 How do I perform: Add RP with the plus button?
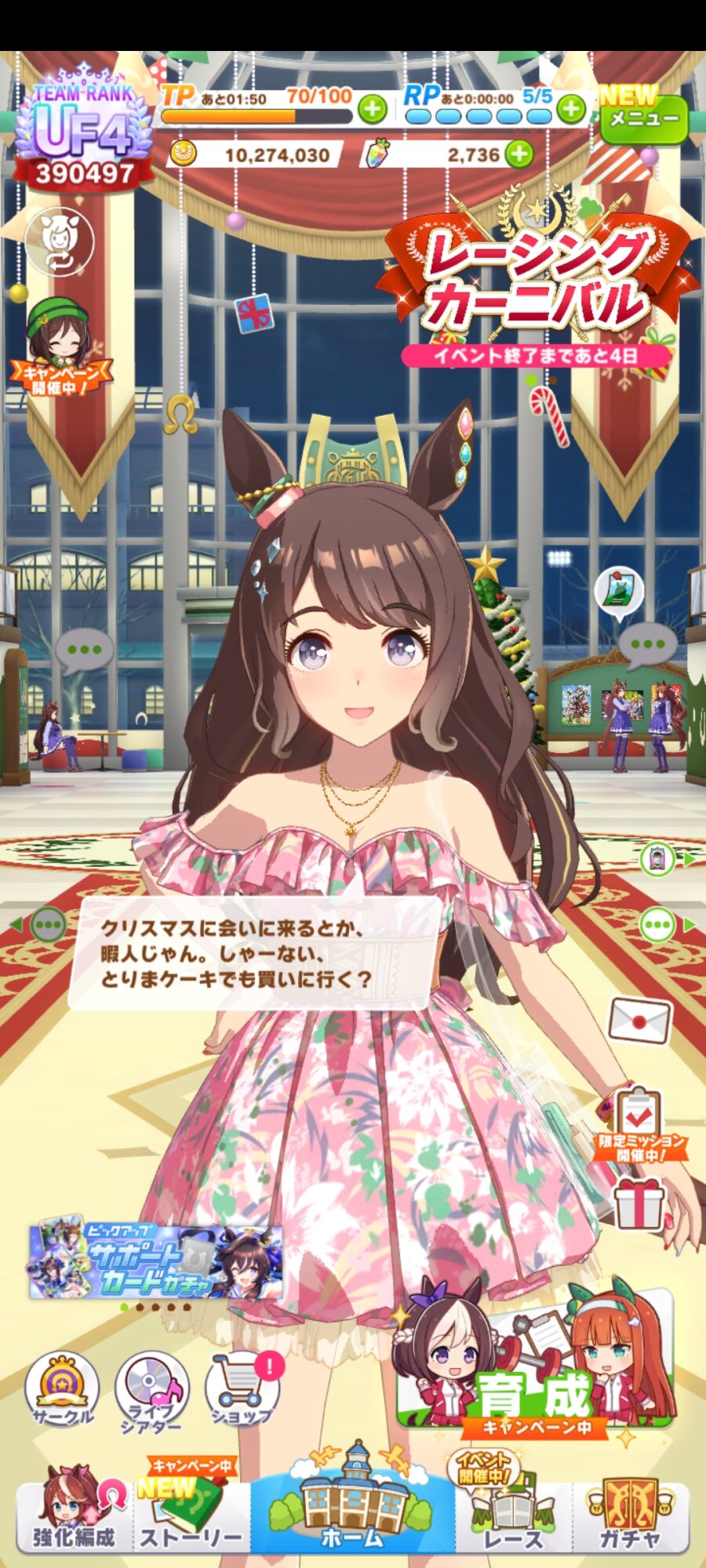tap(571, 108)
